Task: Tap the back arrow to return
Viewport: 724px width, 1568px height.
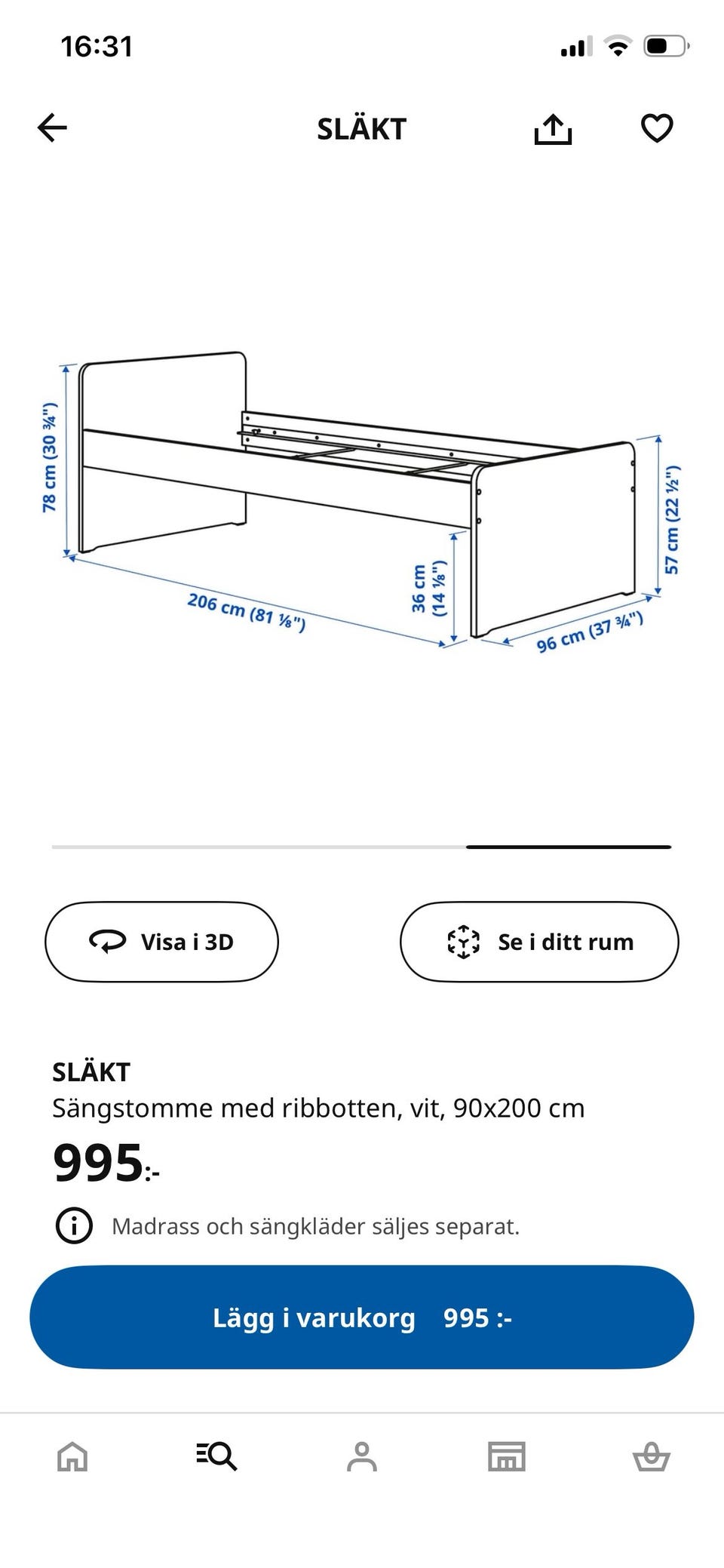Action: click(x=51, y=128)
